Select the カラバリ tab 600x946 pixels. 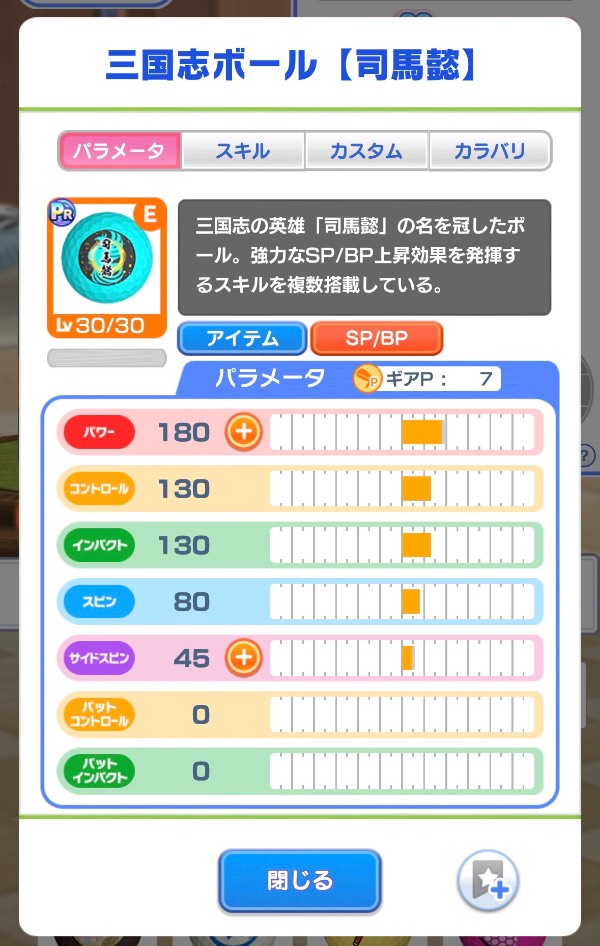click(x=490, y=152)
